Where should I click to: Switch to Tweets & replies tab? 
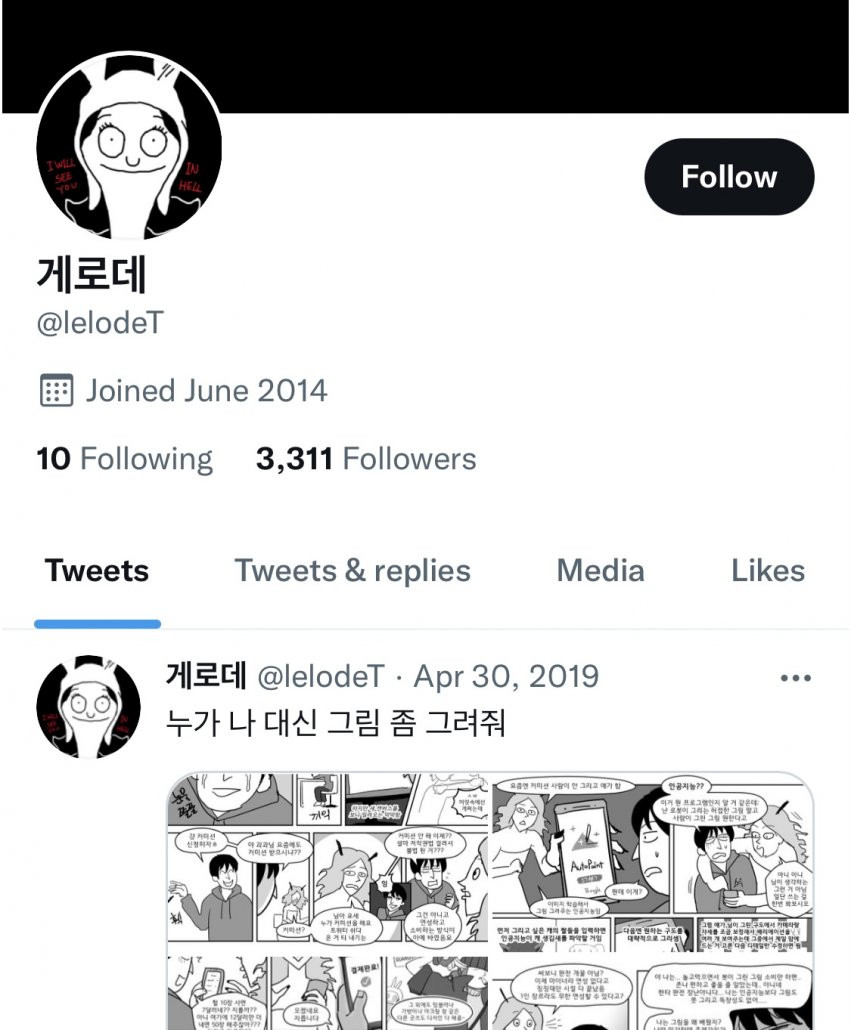[352, 571]
